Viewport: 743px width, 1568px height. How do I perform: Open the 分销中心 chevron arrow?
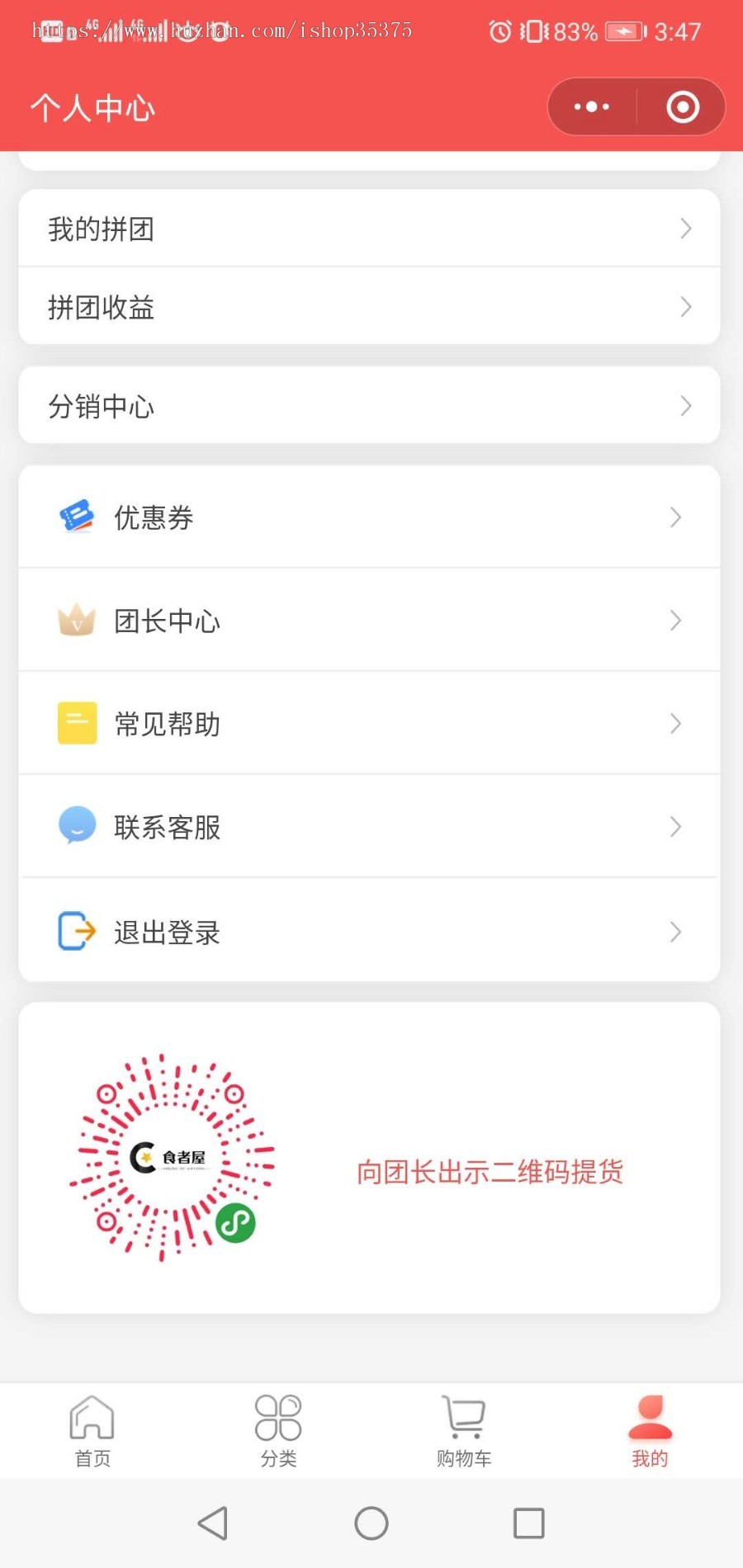(687, 406)
